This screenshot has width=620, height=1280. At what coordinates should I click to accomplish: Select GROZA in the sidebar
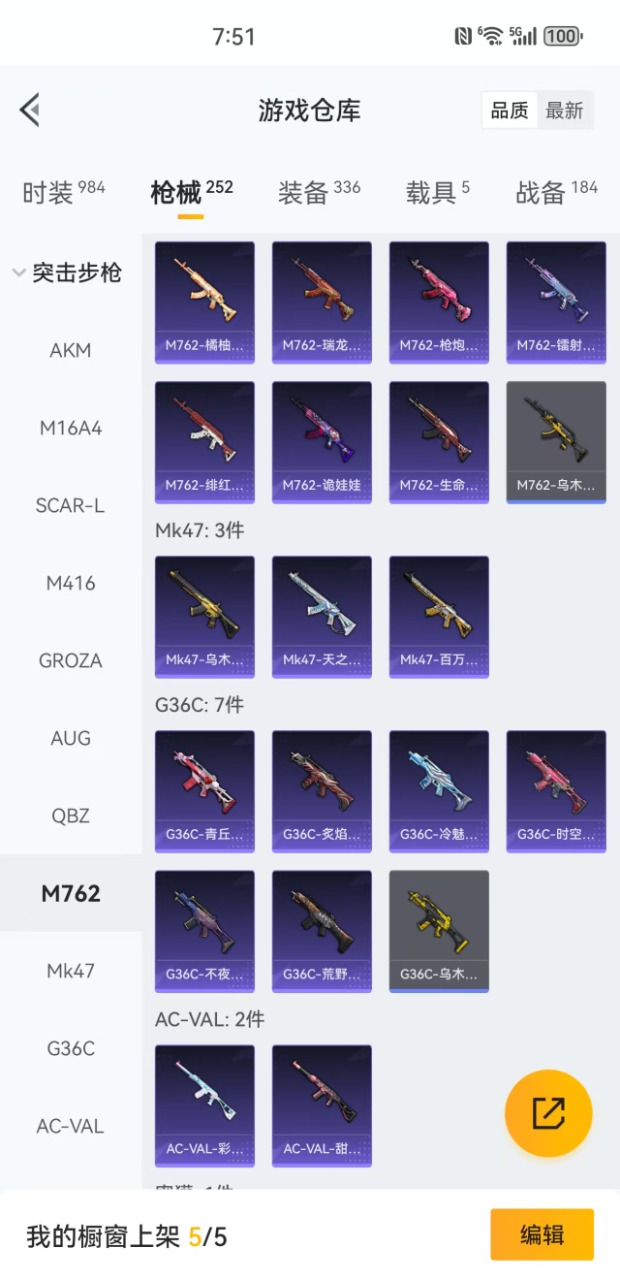70,660
